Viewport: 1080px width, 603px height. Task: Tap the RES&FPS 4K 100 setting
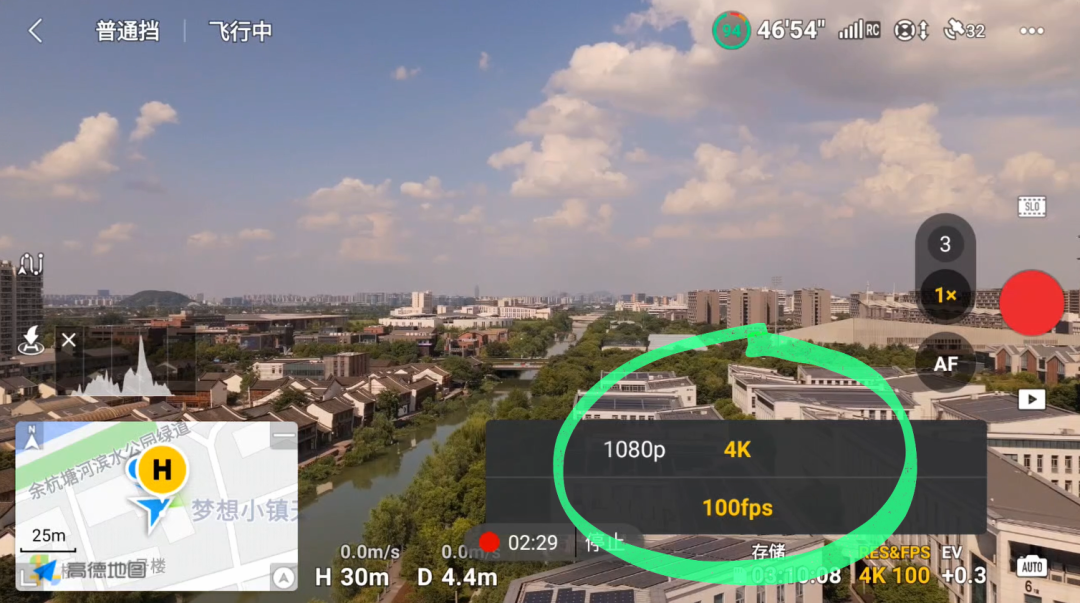point(894,566)
